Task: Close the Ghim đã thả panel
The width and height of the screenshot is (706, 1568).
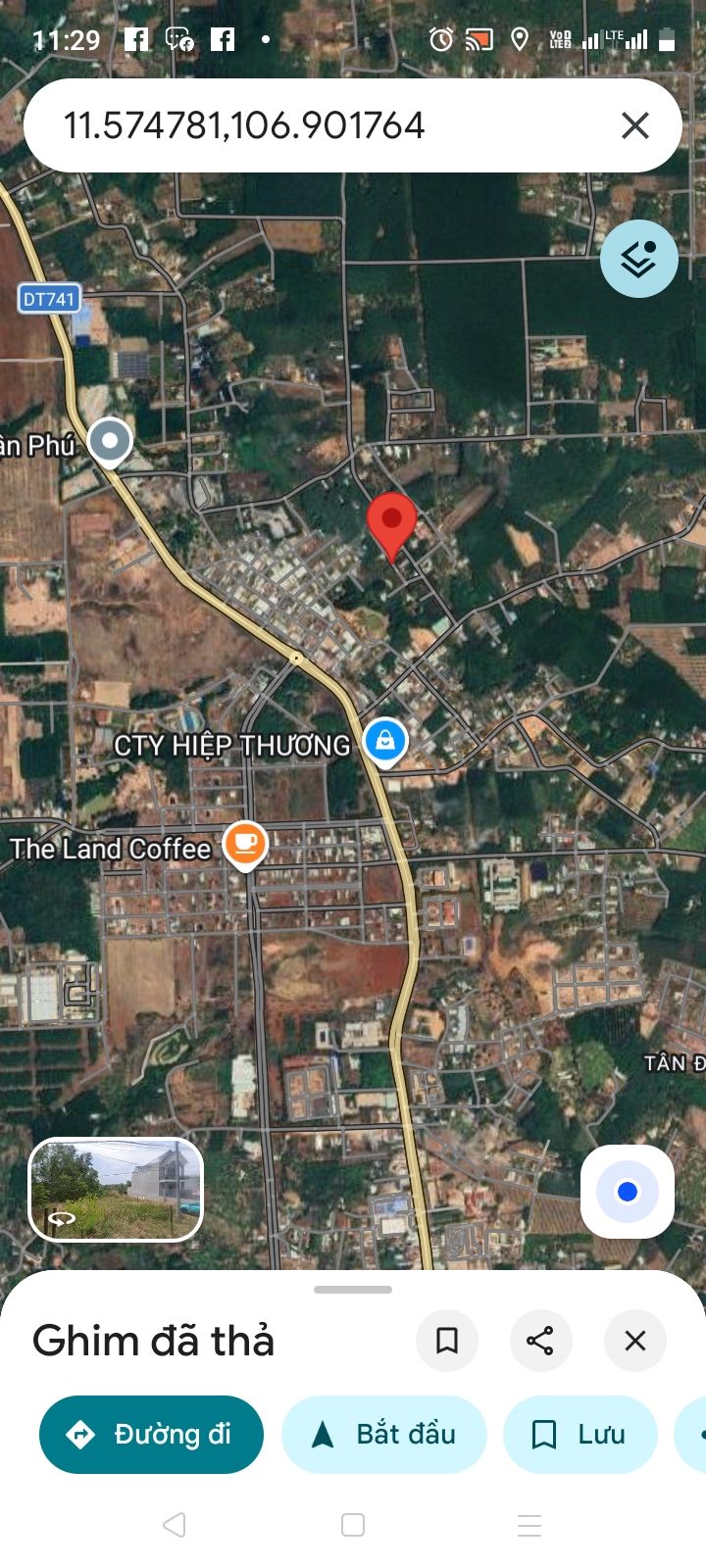Action: [635, 1341]
